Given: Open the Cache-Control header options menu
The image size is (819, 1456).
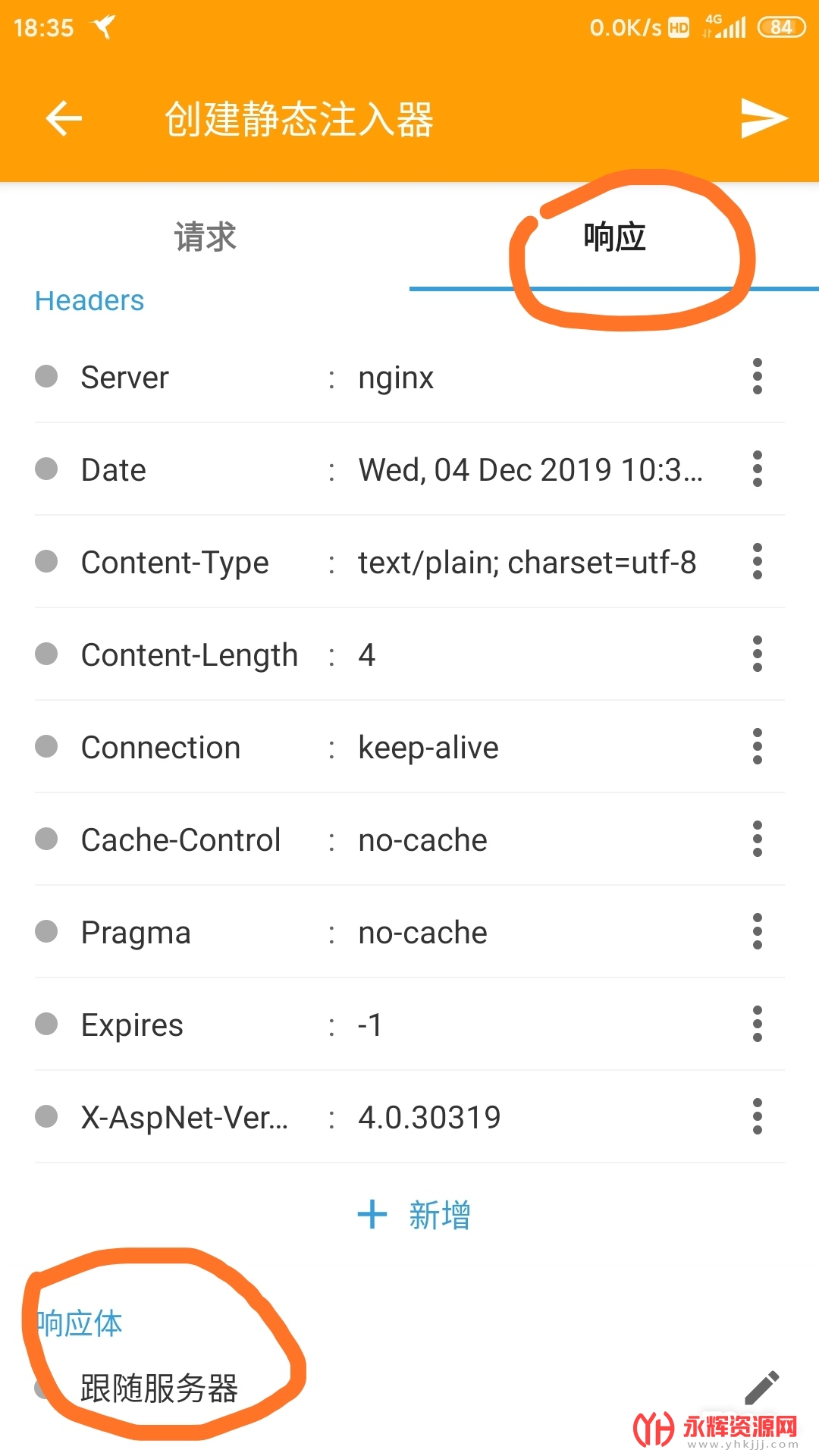Looking at the screenshot, I should coord(757,839).
